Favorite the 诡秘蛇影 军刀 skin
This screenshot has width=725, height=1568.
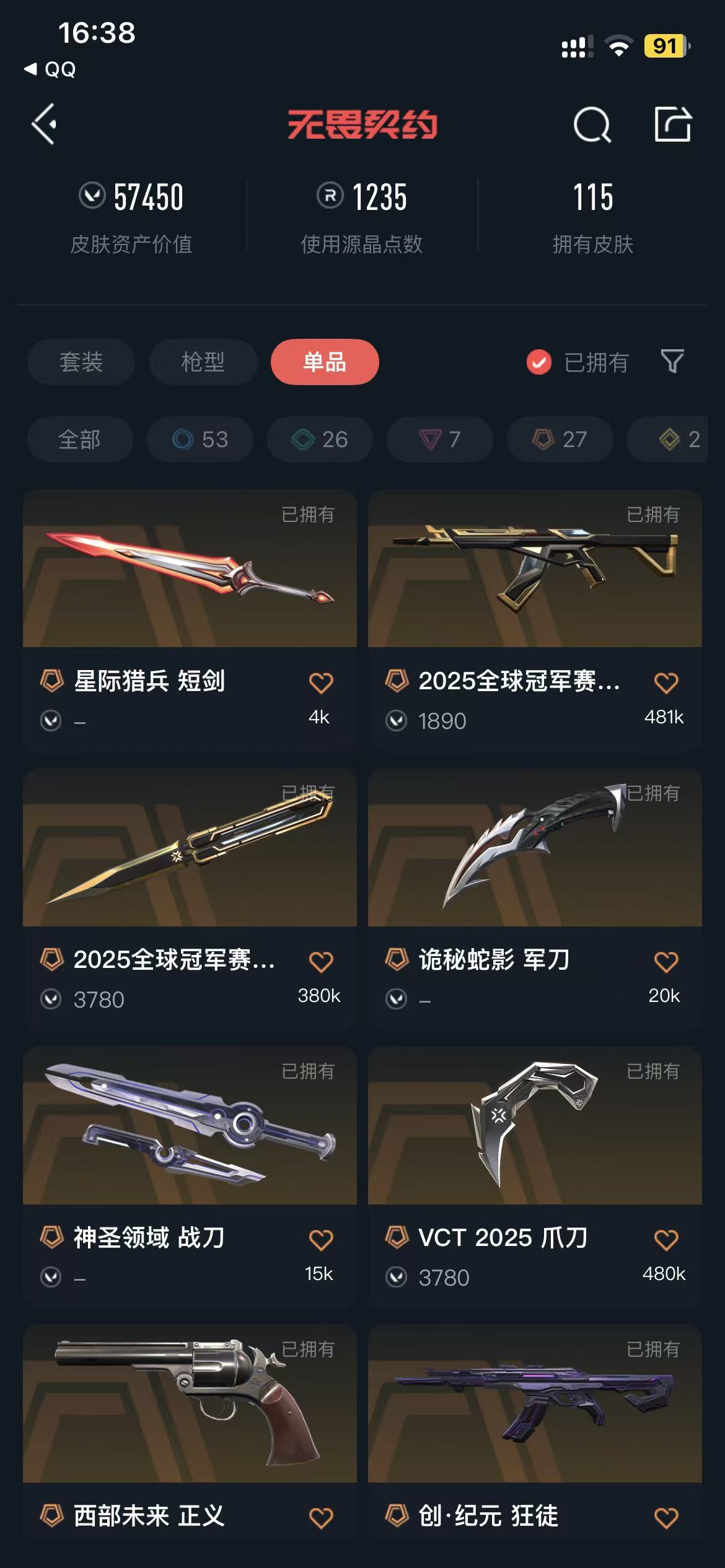666,961
